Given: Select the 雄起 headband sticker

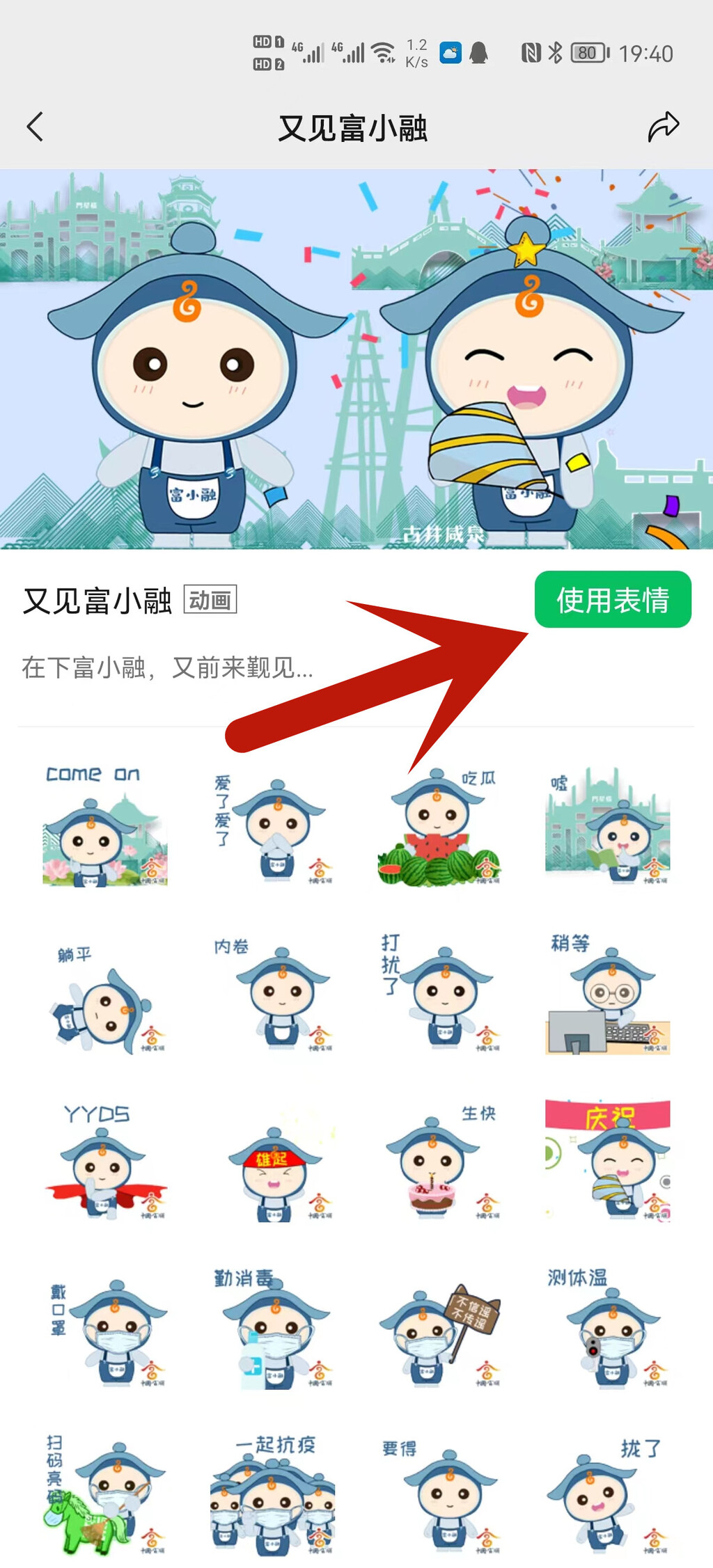Looking at the screenshot, I should (x=273, y=1164).
